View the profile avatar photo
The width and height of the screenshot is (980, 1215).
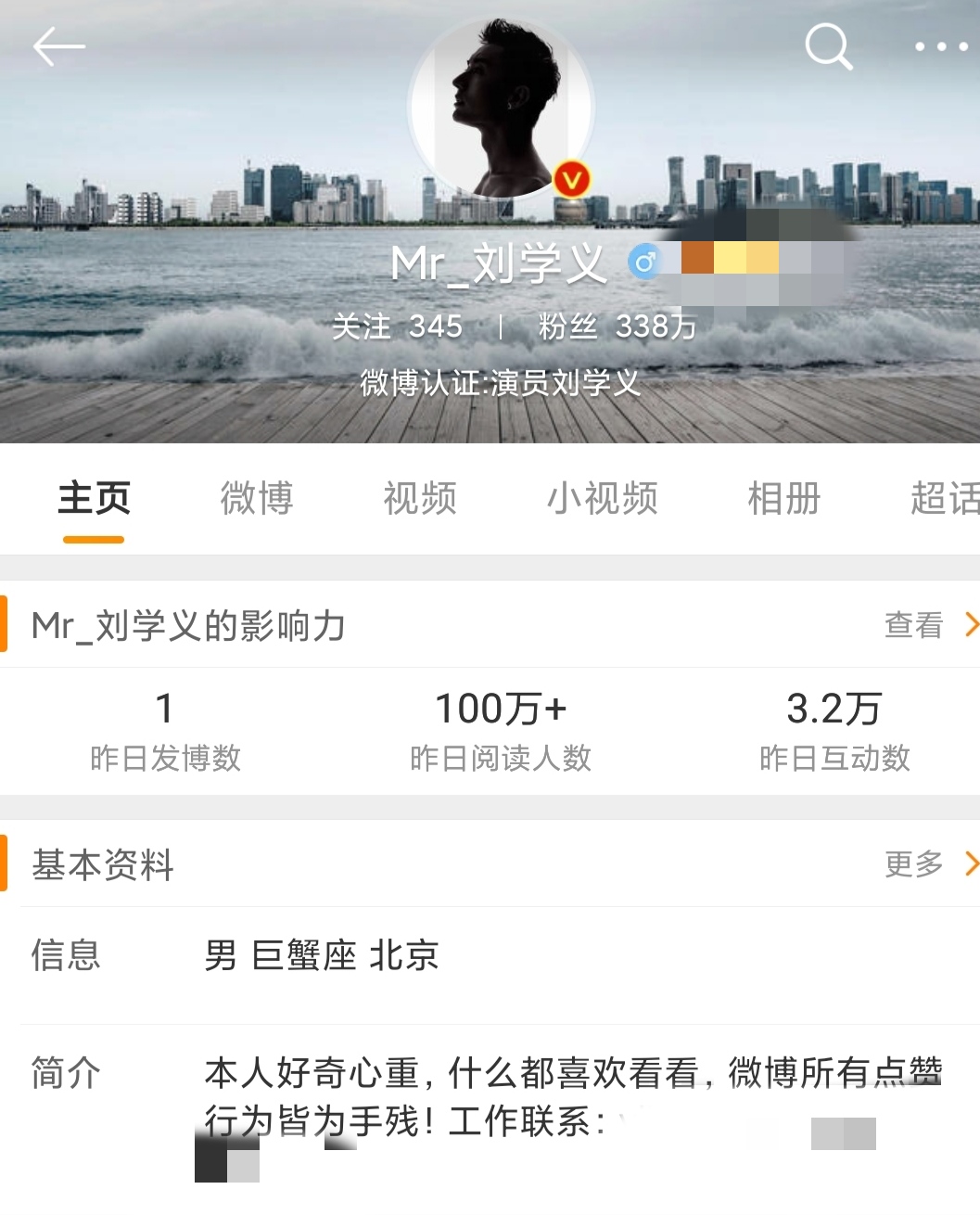(x=501, y=109)
